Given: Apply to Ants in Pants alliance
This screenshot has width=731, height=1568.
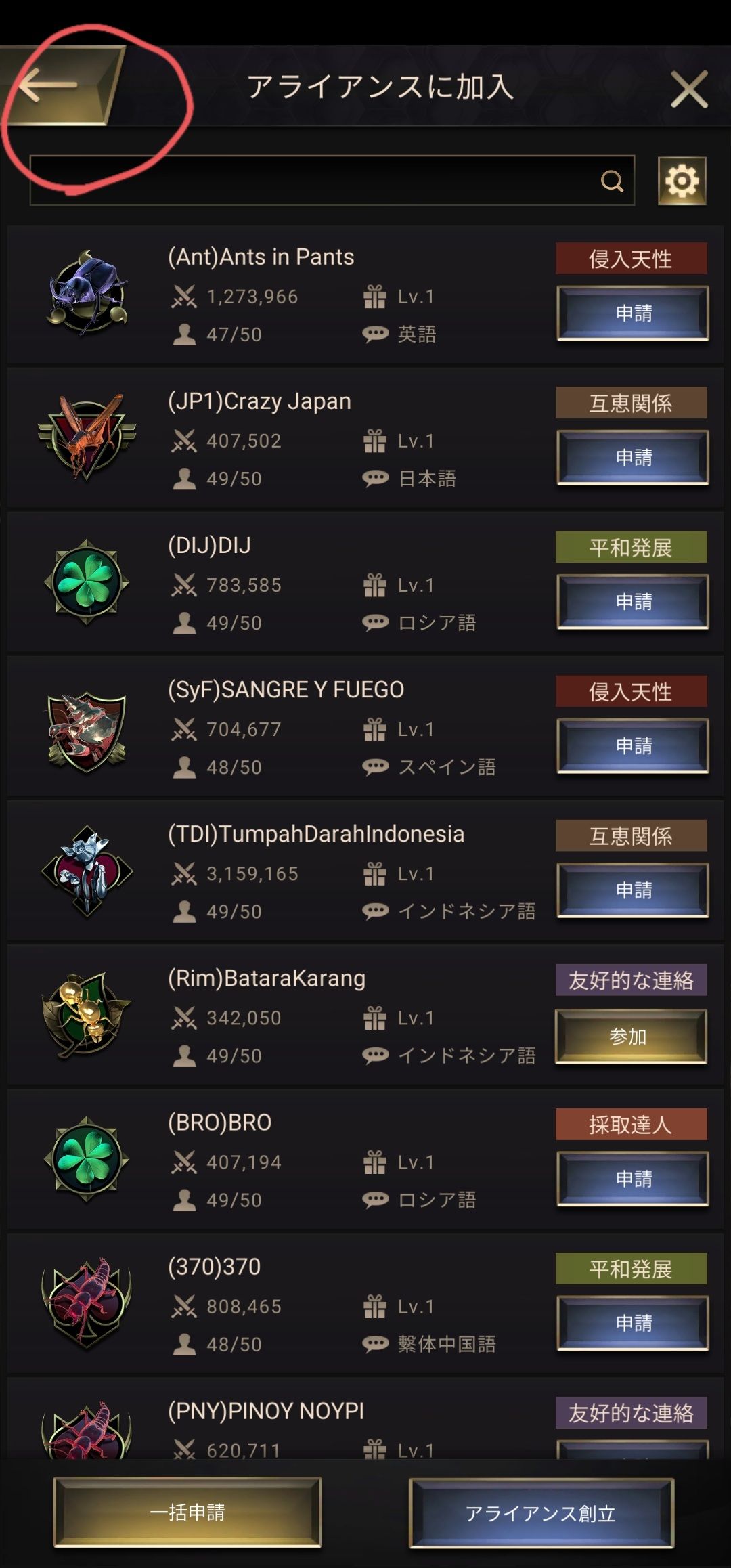Looking at the screenshot, I should [x=632, y=313].
